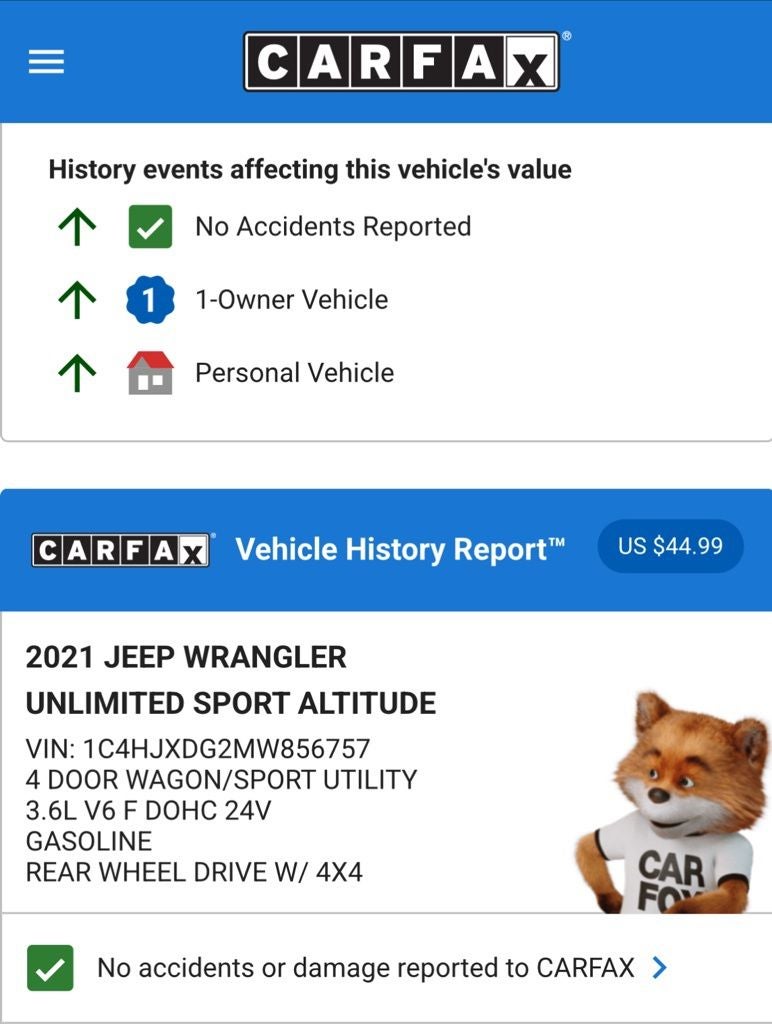Viewport: 772px width, 1024px height.
Task: Click the up arrow next to No Accidents Reported
Action: click(x=76, y=226)
